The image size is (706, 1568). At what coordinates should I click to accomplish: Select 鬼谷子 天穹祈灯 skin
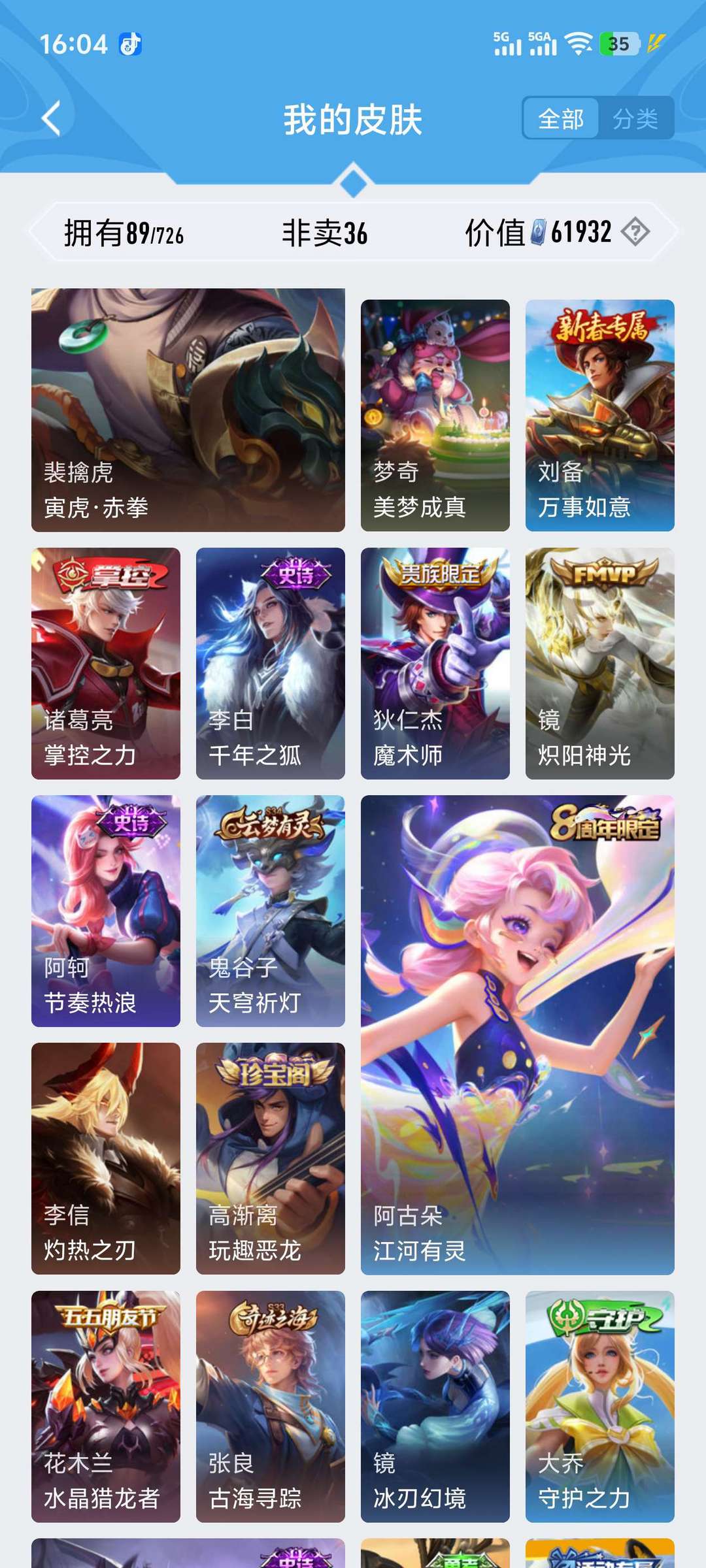pyautogui.click(x=270, y=911)
